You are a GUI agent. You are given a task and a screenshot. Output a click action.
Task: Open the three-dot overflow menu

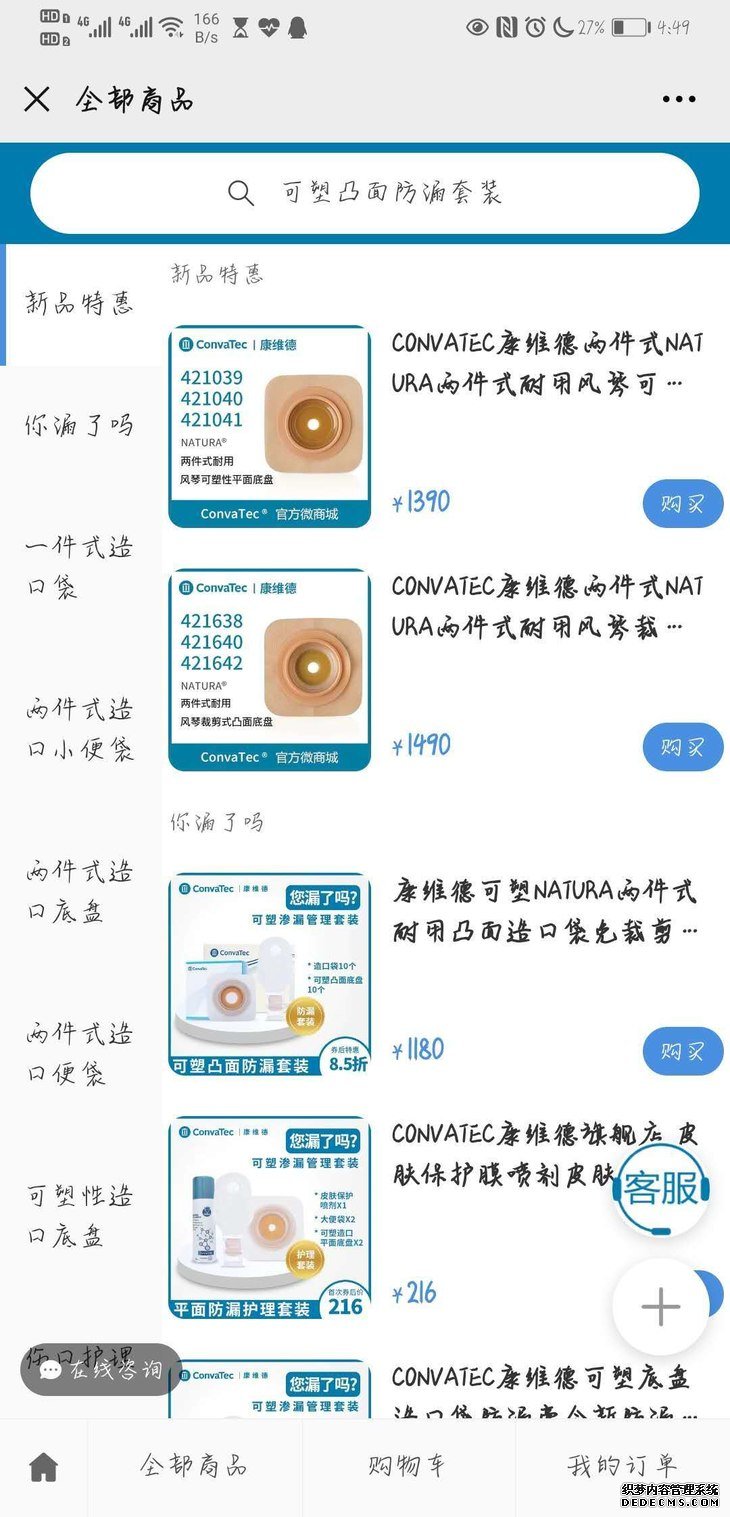(678, 99)
